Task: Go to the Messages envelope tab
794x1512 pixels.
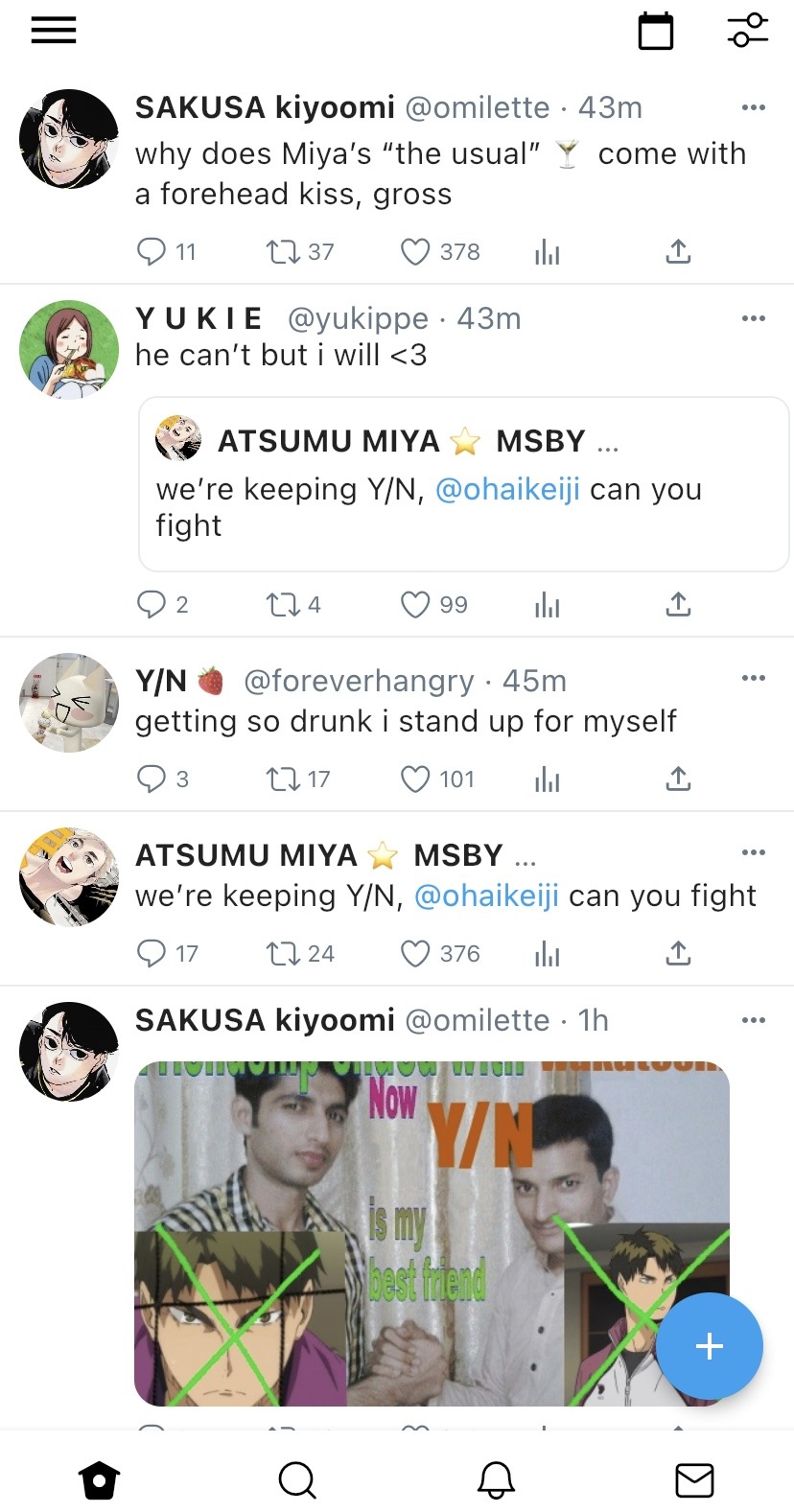Action: [x=694, y=1479]
